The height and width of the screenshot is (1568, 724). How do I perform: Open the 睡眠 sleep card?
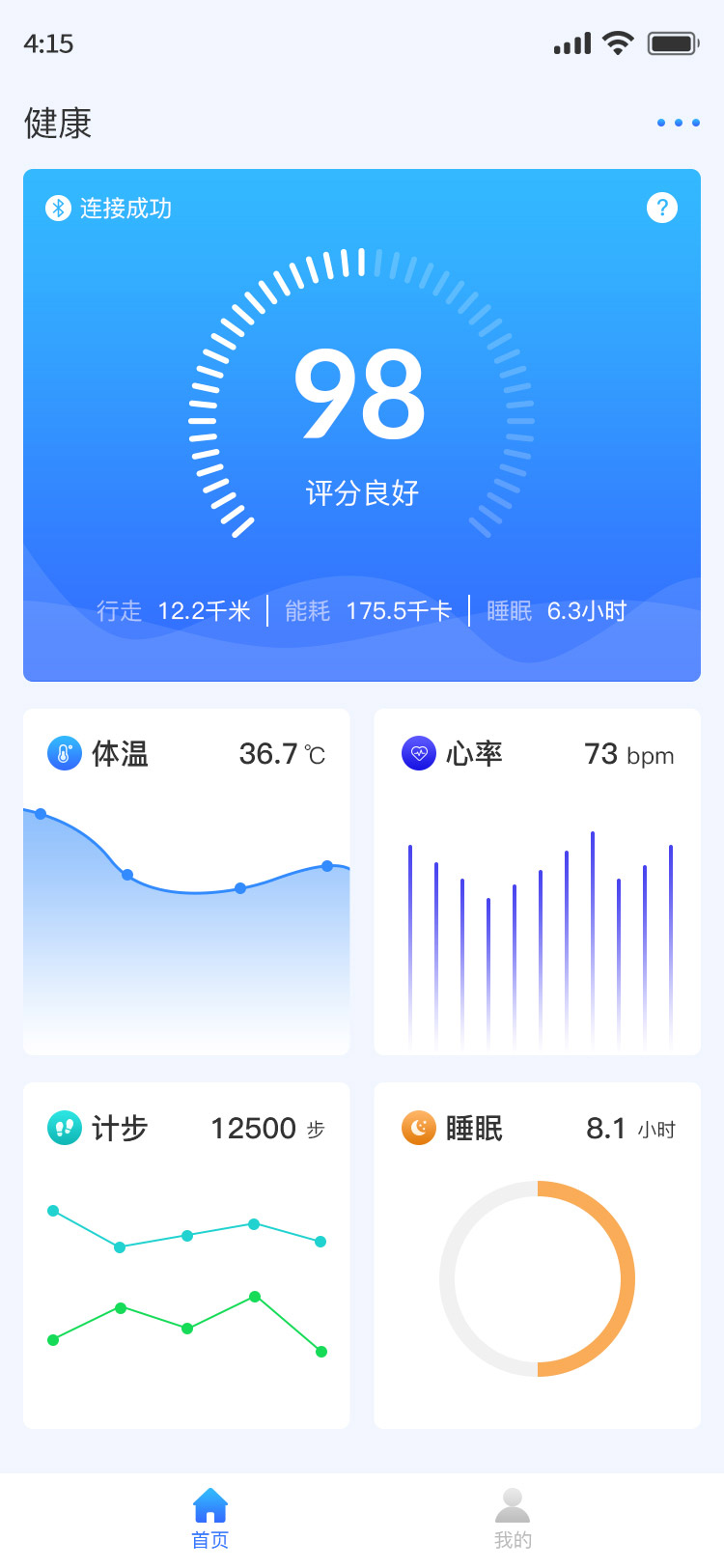(x=537, y=1255)
